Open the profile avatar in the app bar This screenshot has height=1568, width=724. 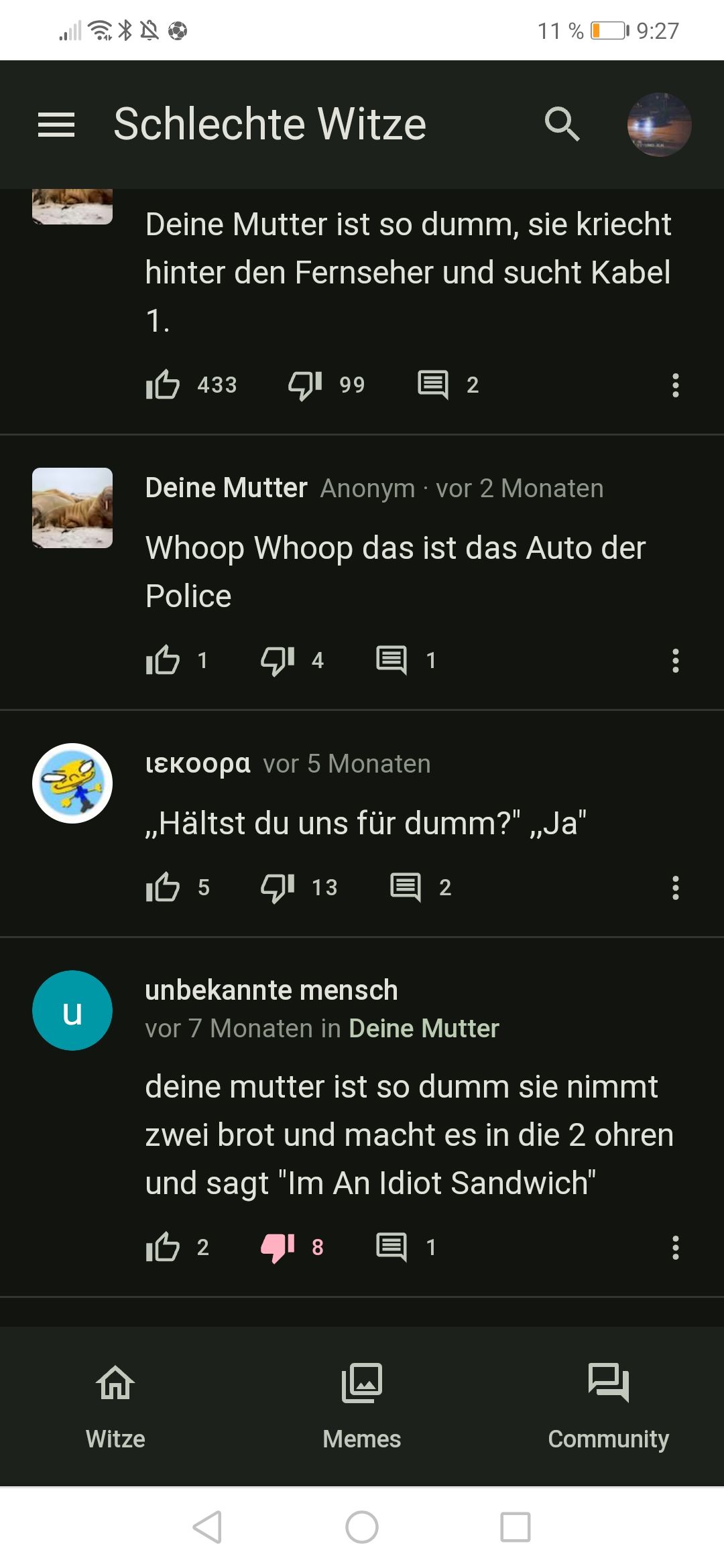[x=658, y=125]
